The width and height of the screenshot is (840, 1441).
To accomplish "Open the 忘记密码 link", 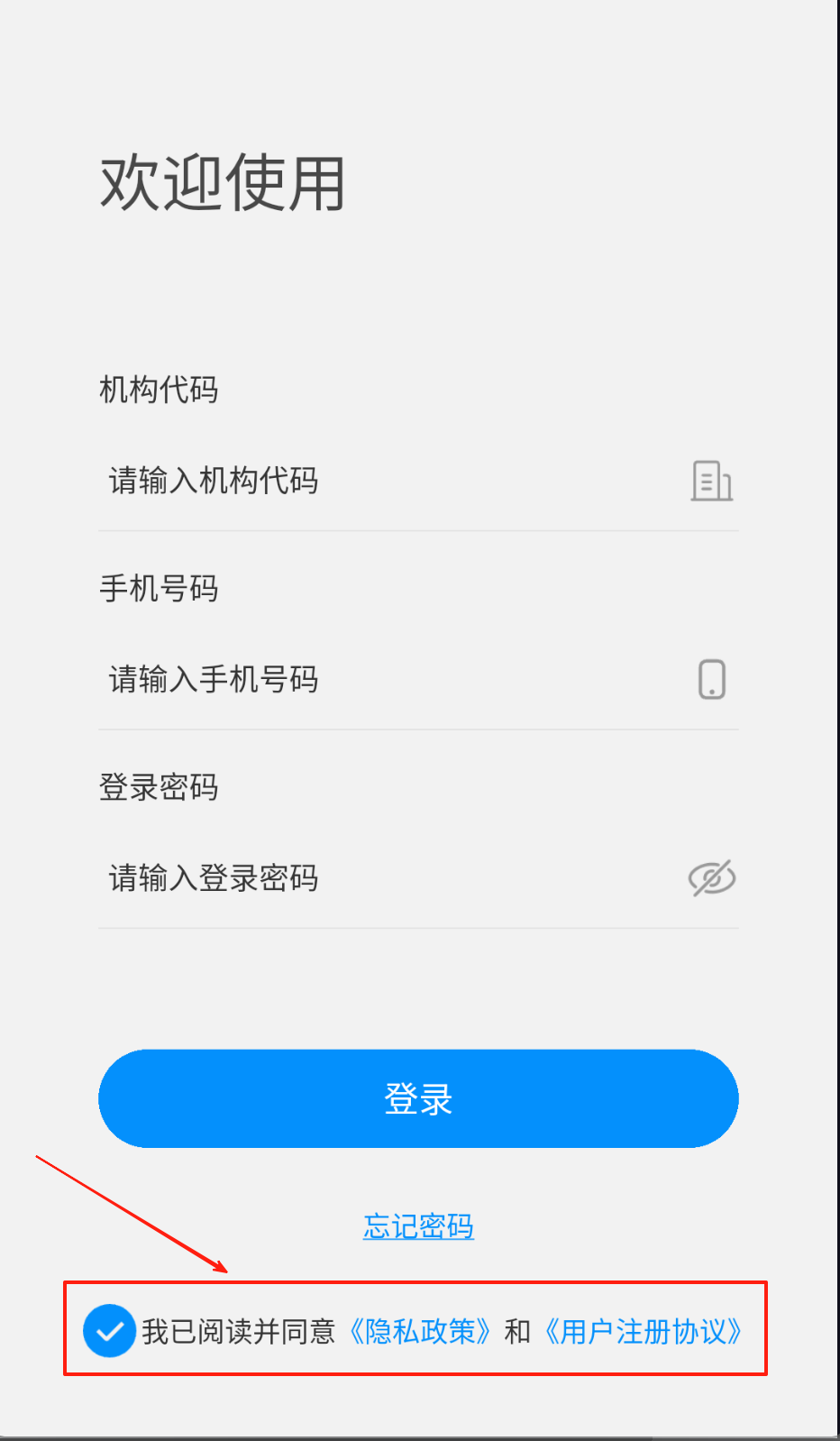I will 418,1226.
